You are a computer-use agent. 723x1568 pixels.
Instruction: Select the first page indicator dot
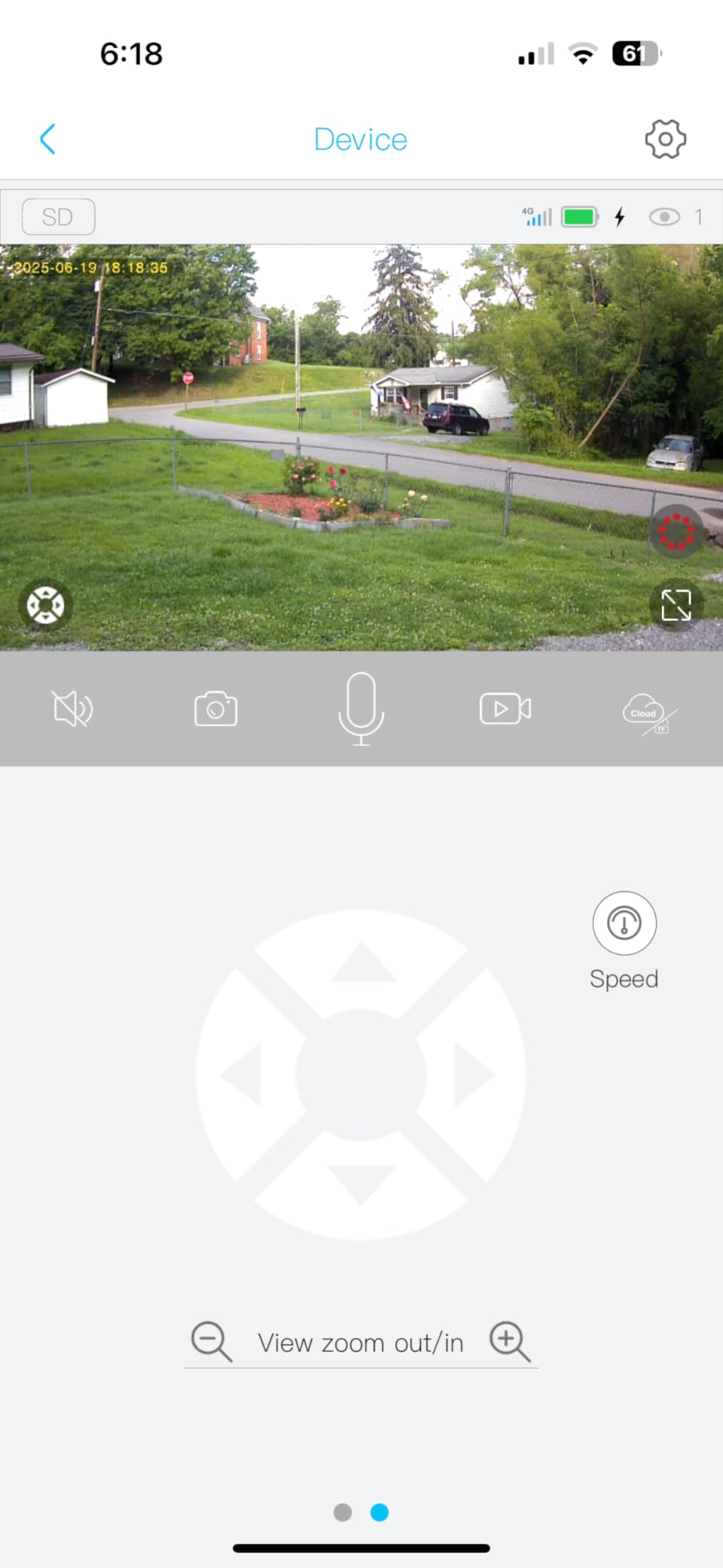[343, 1512]
